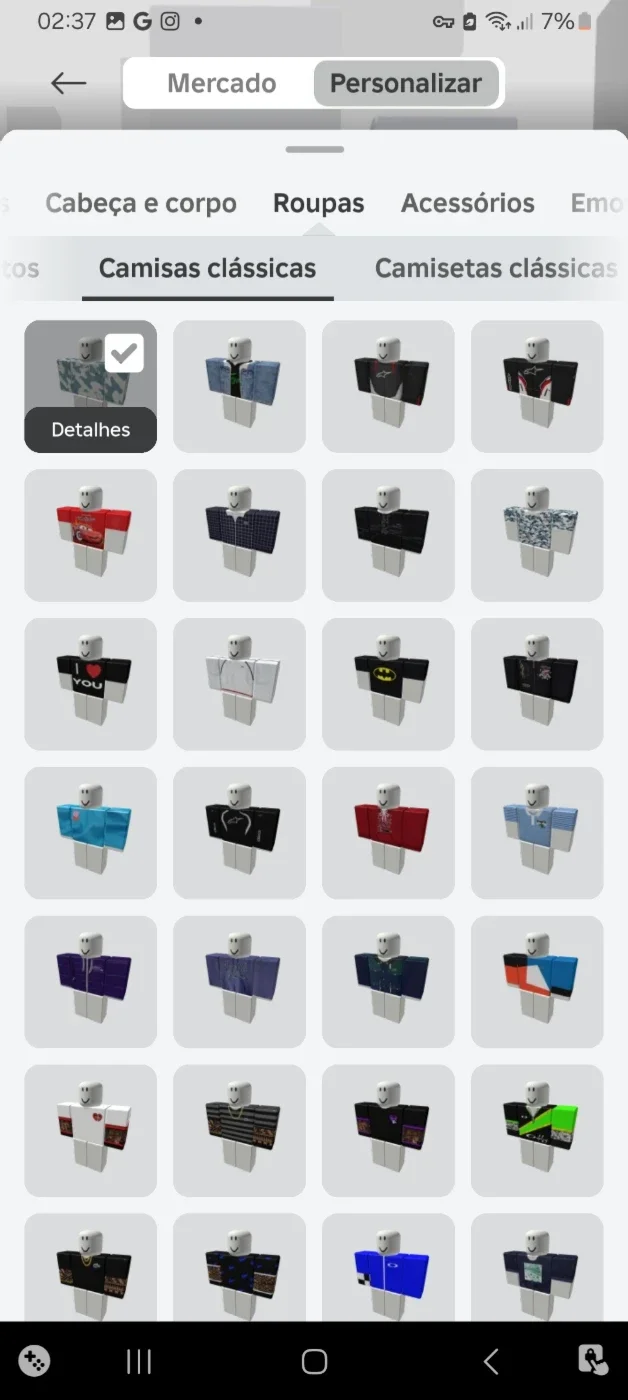Screen dimensions: 628x1400
Task: Go to the system home screen
Action: (314, 1361)
